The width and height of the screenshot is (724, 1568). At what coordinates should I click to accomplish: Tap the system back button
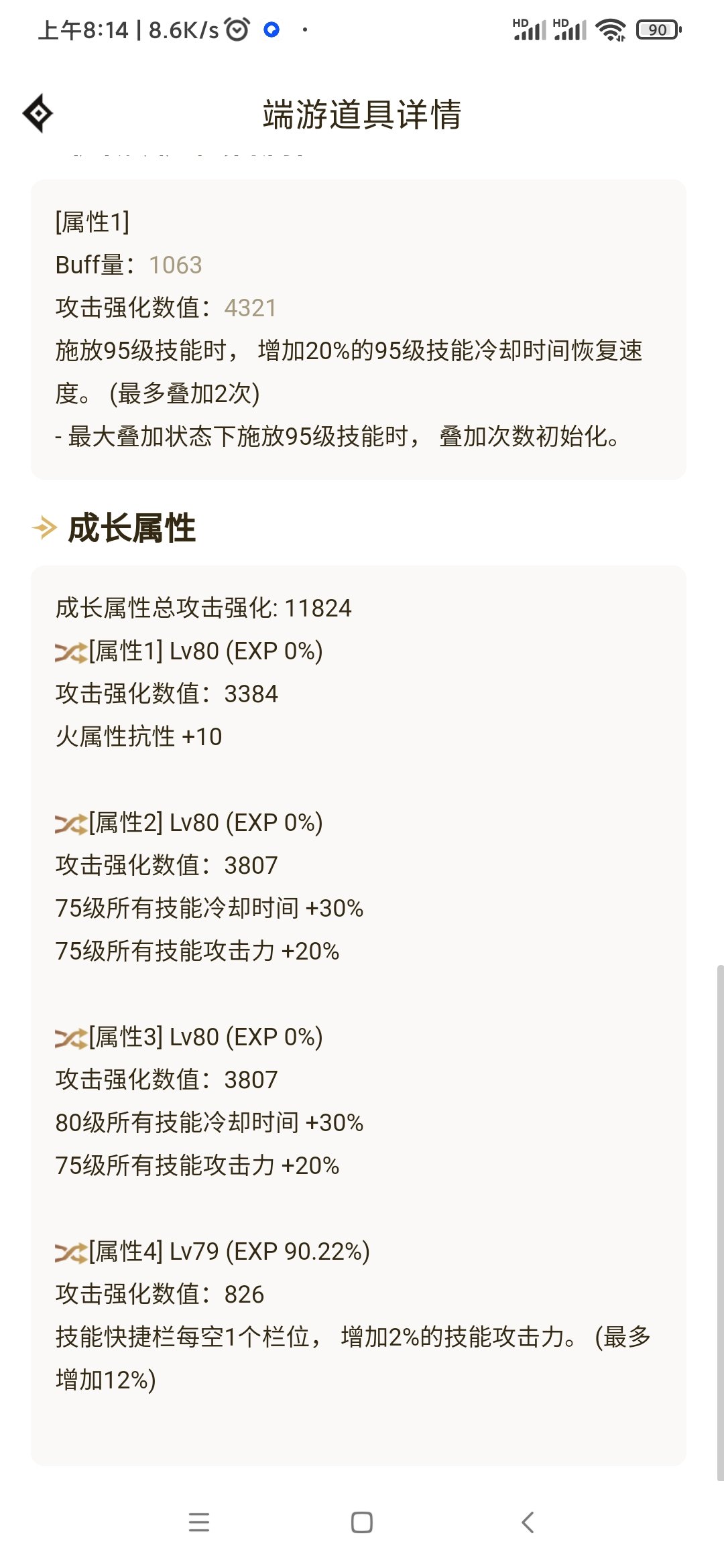pos(528,1522)
